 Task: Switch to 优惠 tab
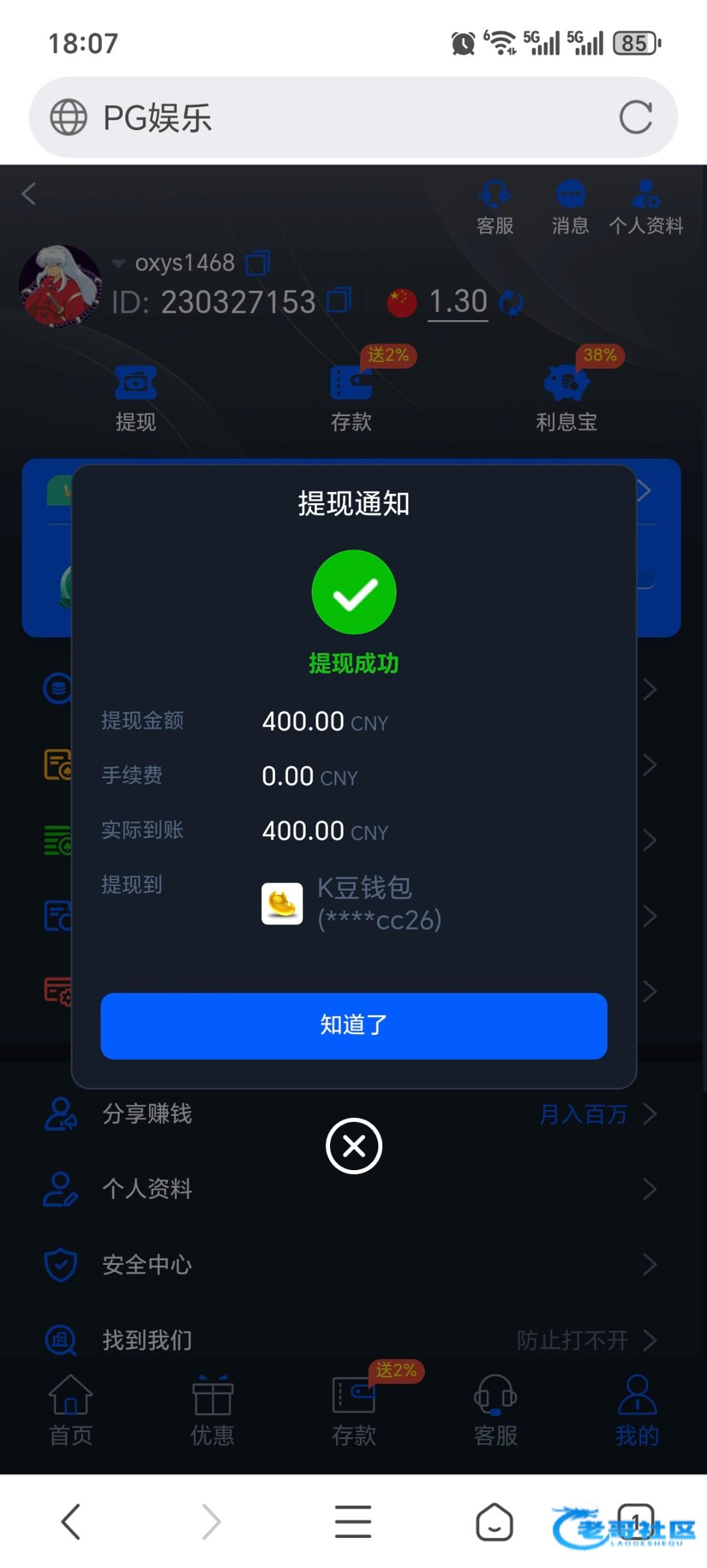(212, 1411)
